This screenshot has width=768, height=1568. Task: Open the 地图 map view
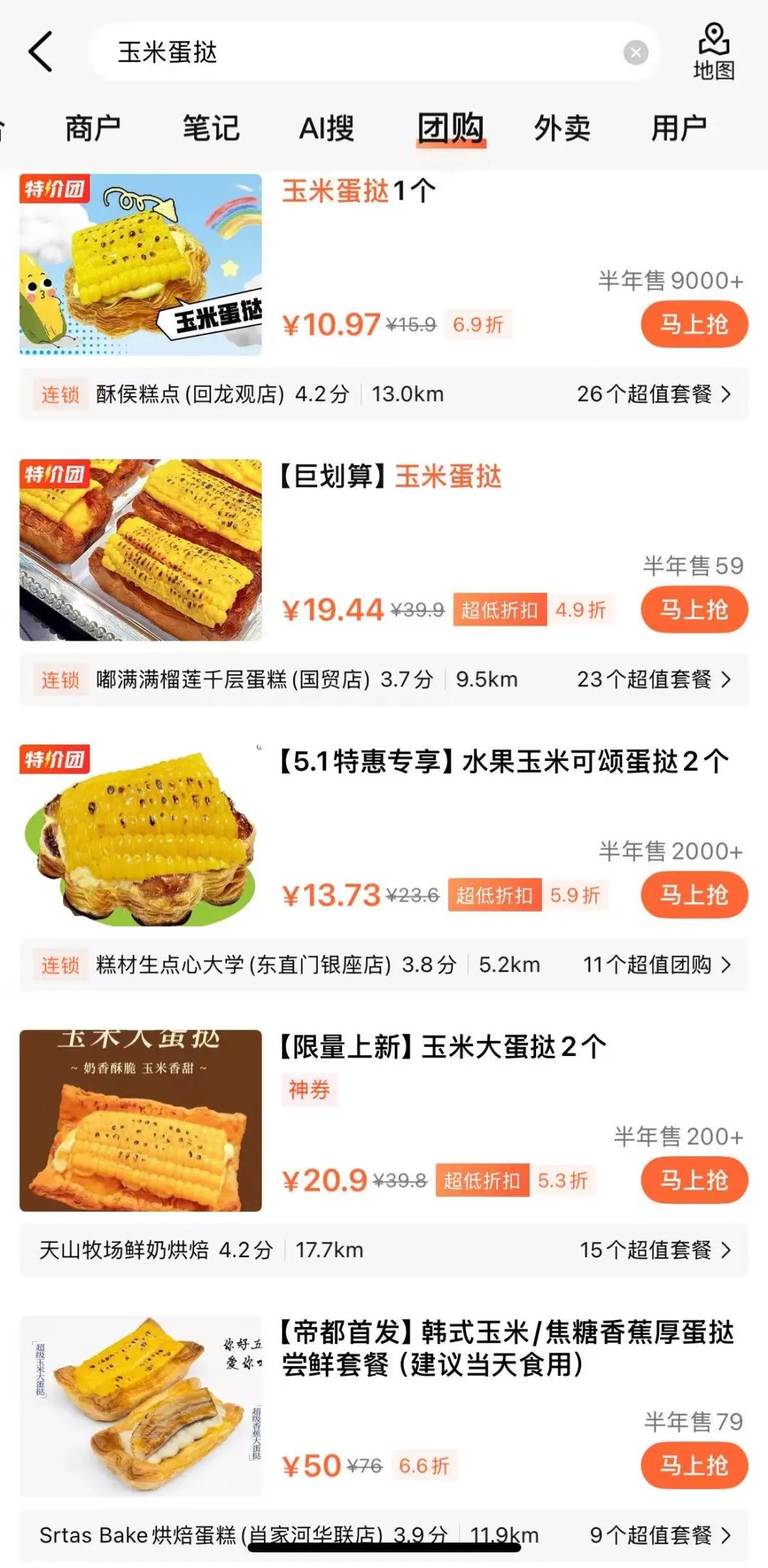[713, 52]
